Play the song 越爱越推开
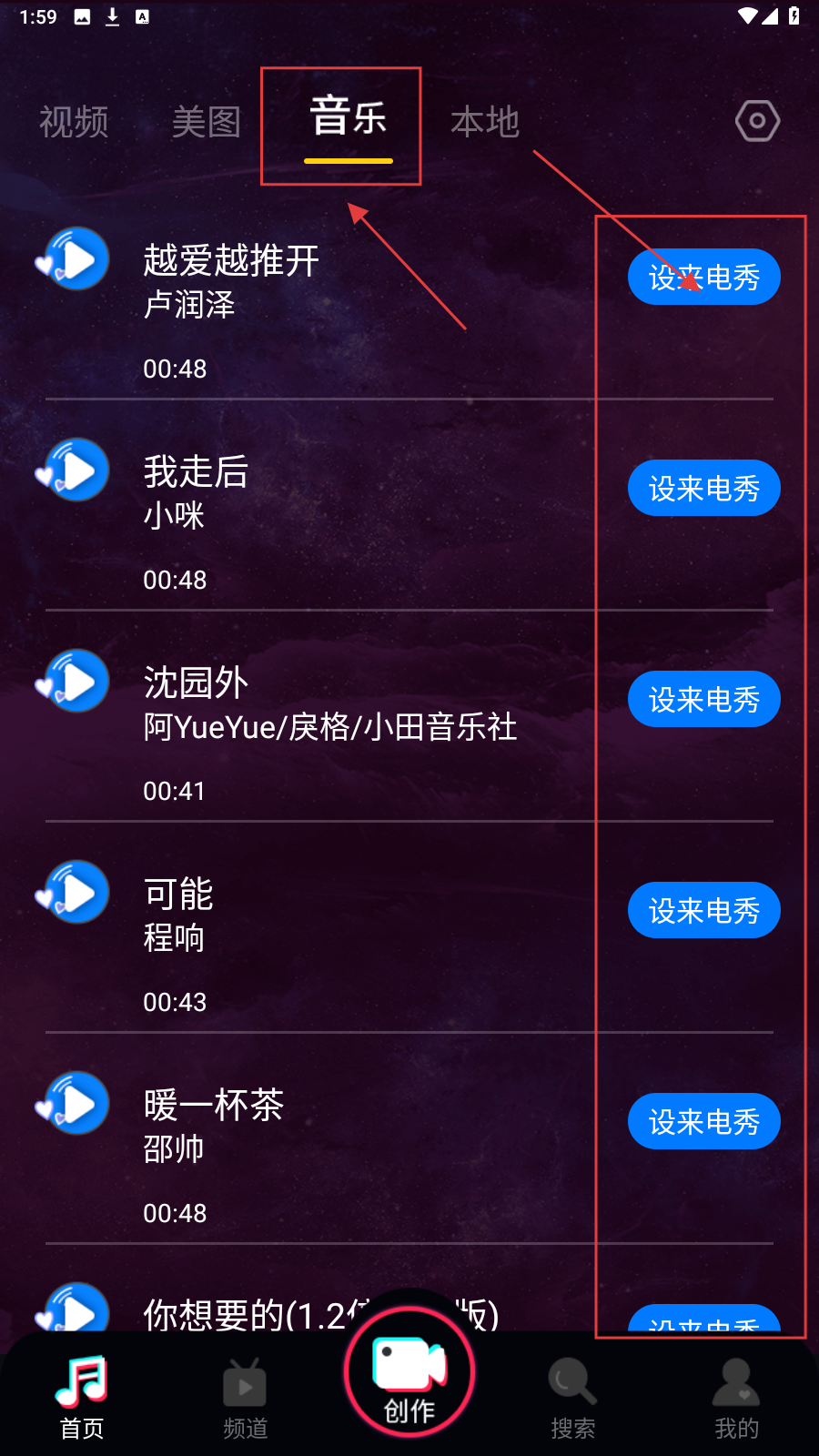Viewport: 819px width, 1456px height. [x=77, y=259]
